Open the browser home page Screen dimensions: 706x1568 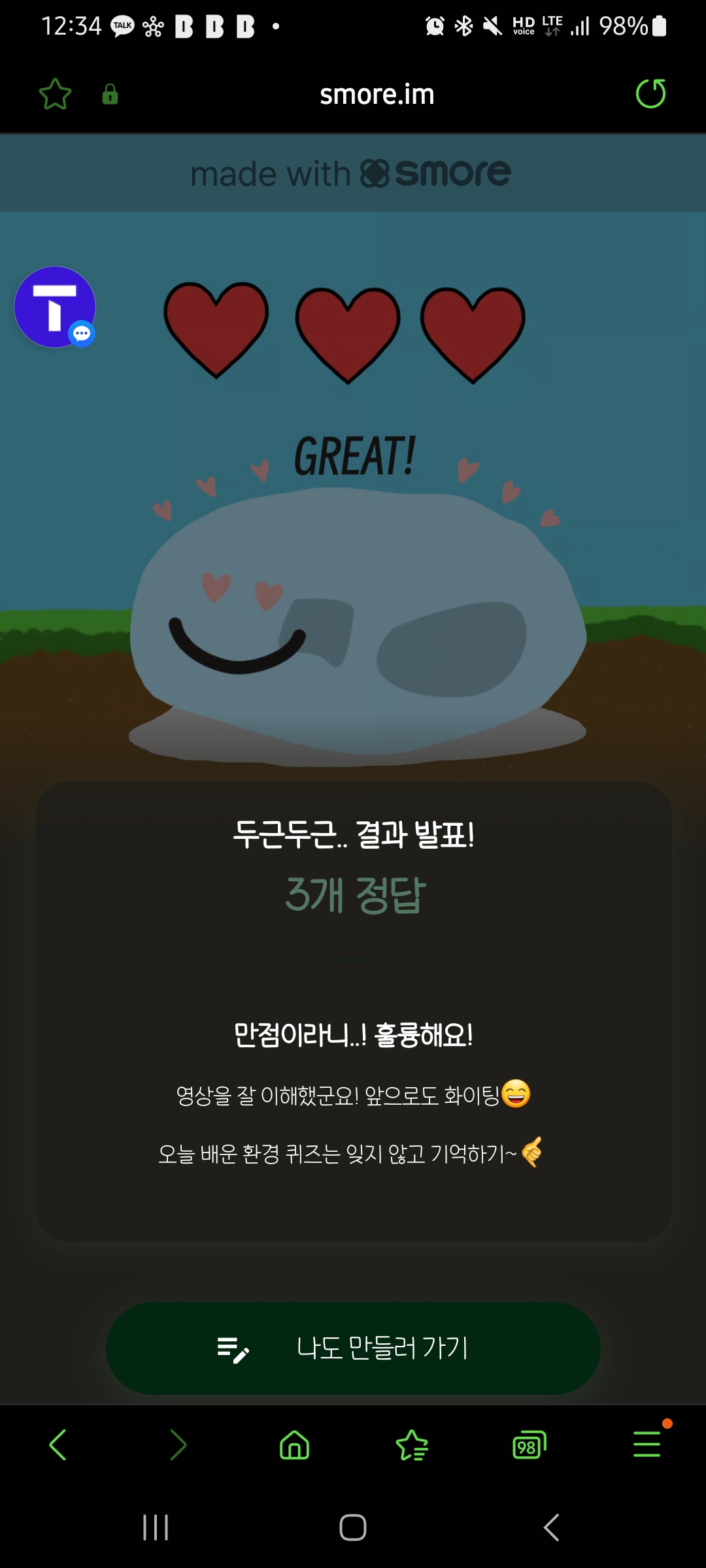tap(294, 1445)
